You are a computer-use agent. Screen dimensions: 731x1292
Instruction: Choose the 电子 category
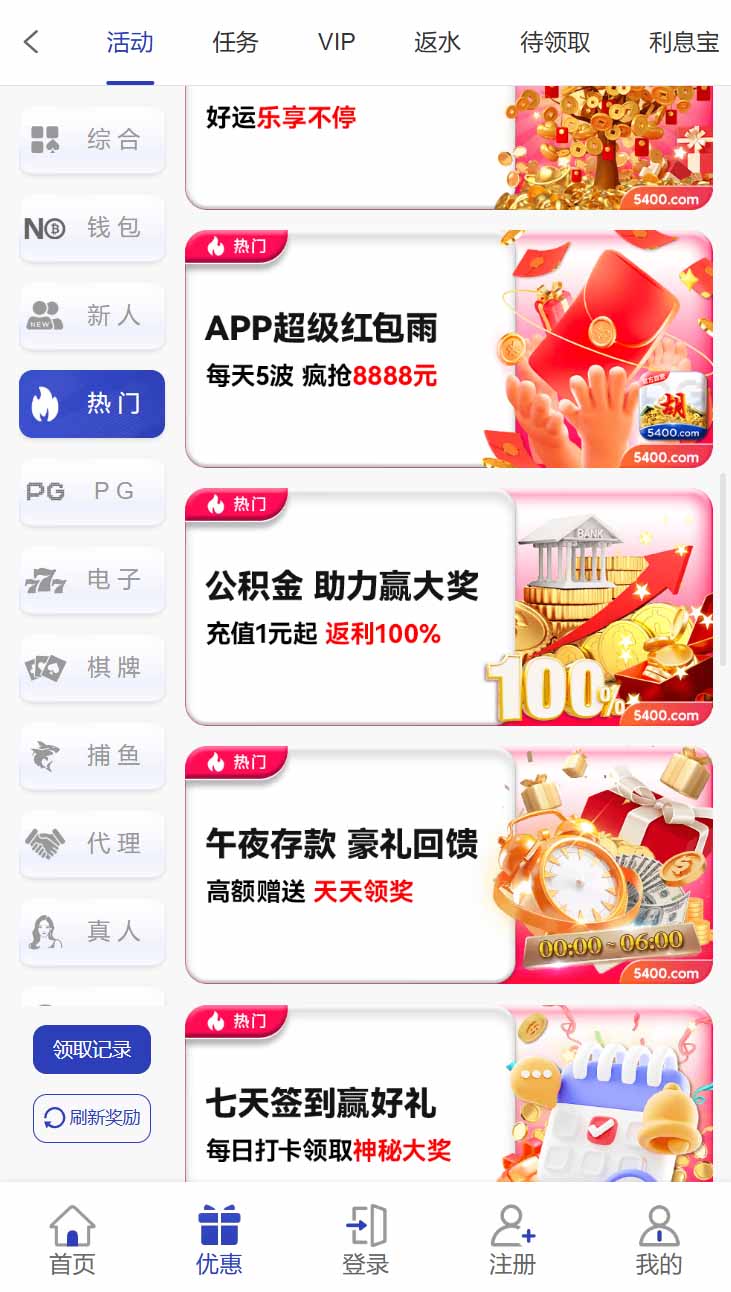(92, 580)
